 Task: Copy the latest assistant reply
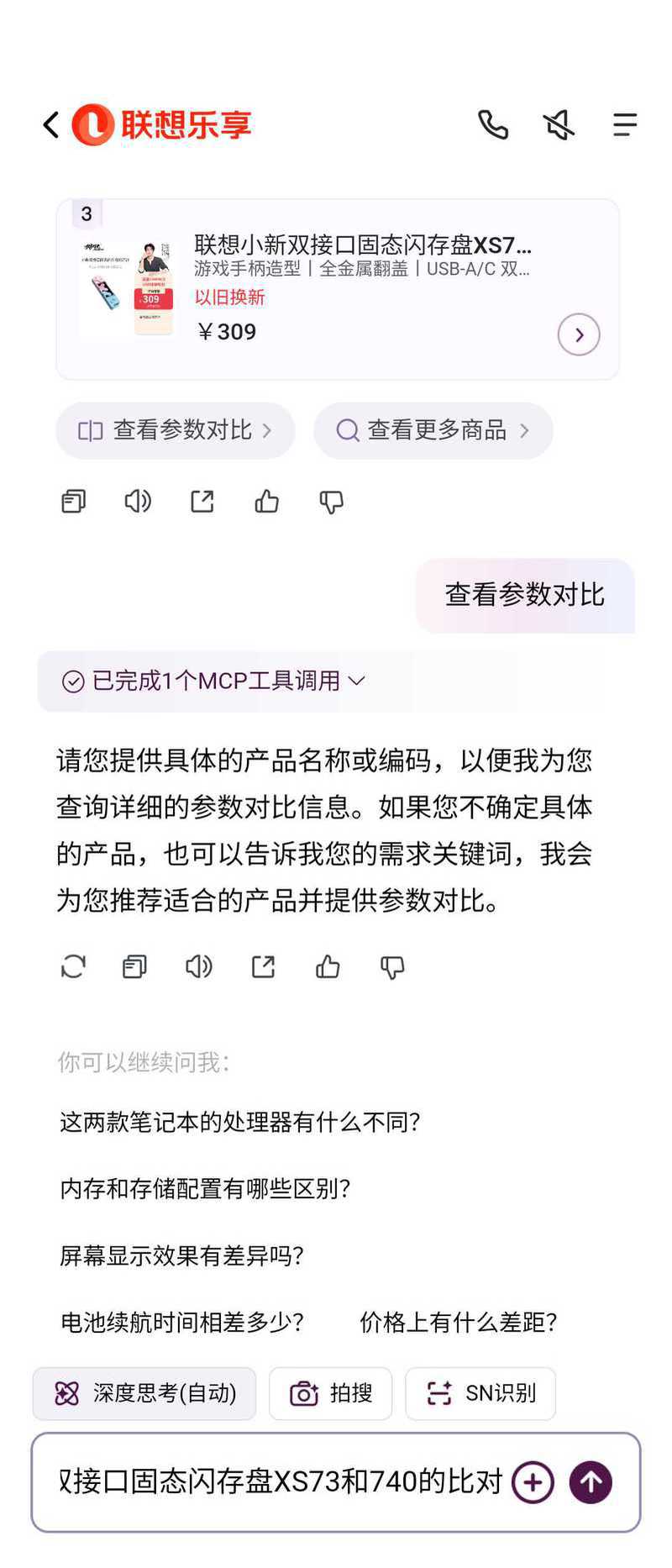tap(134, 966)
